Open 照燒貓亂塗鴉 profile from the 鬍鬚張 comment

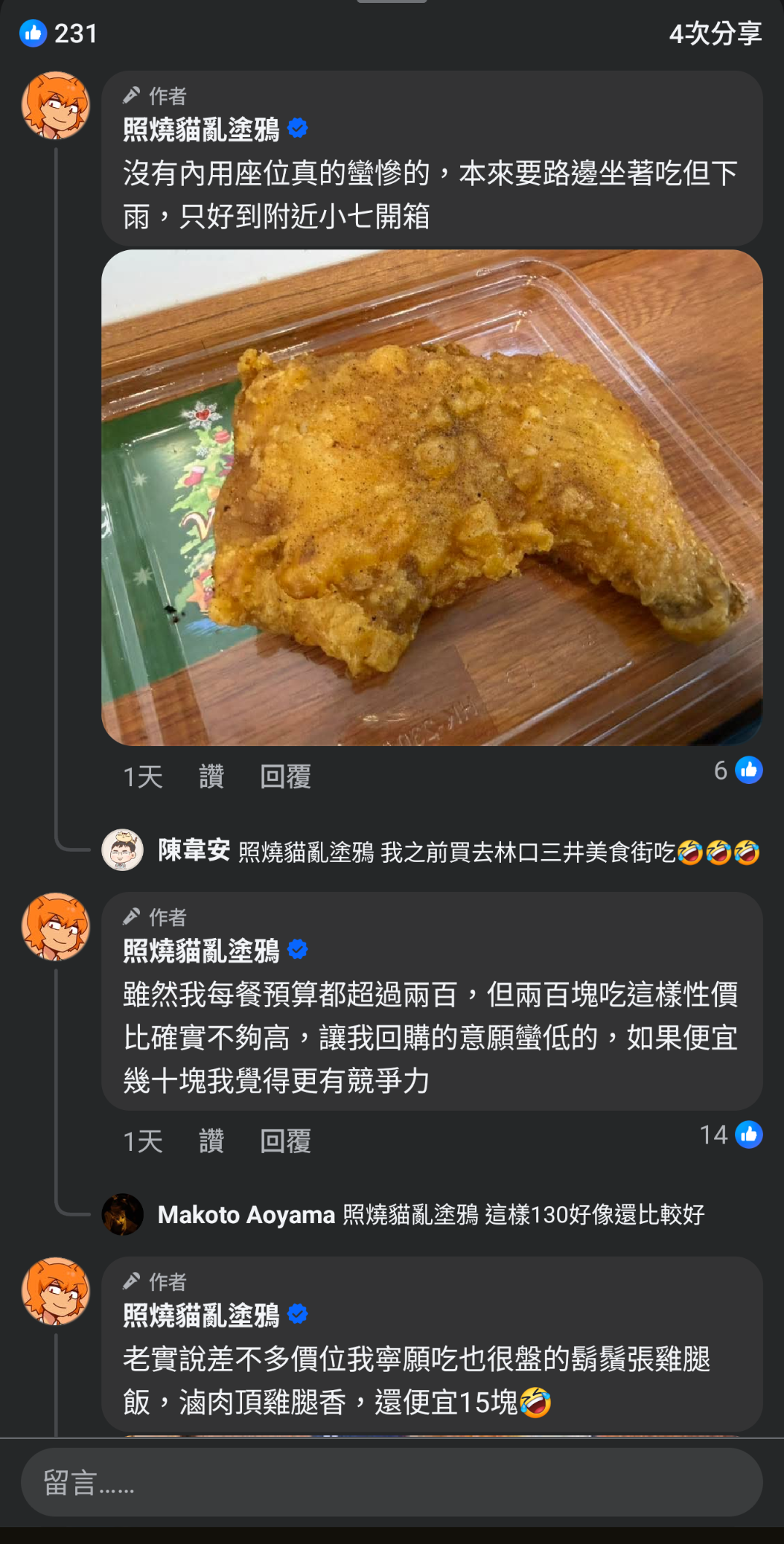pos(201,1316)
